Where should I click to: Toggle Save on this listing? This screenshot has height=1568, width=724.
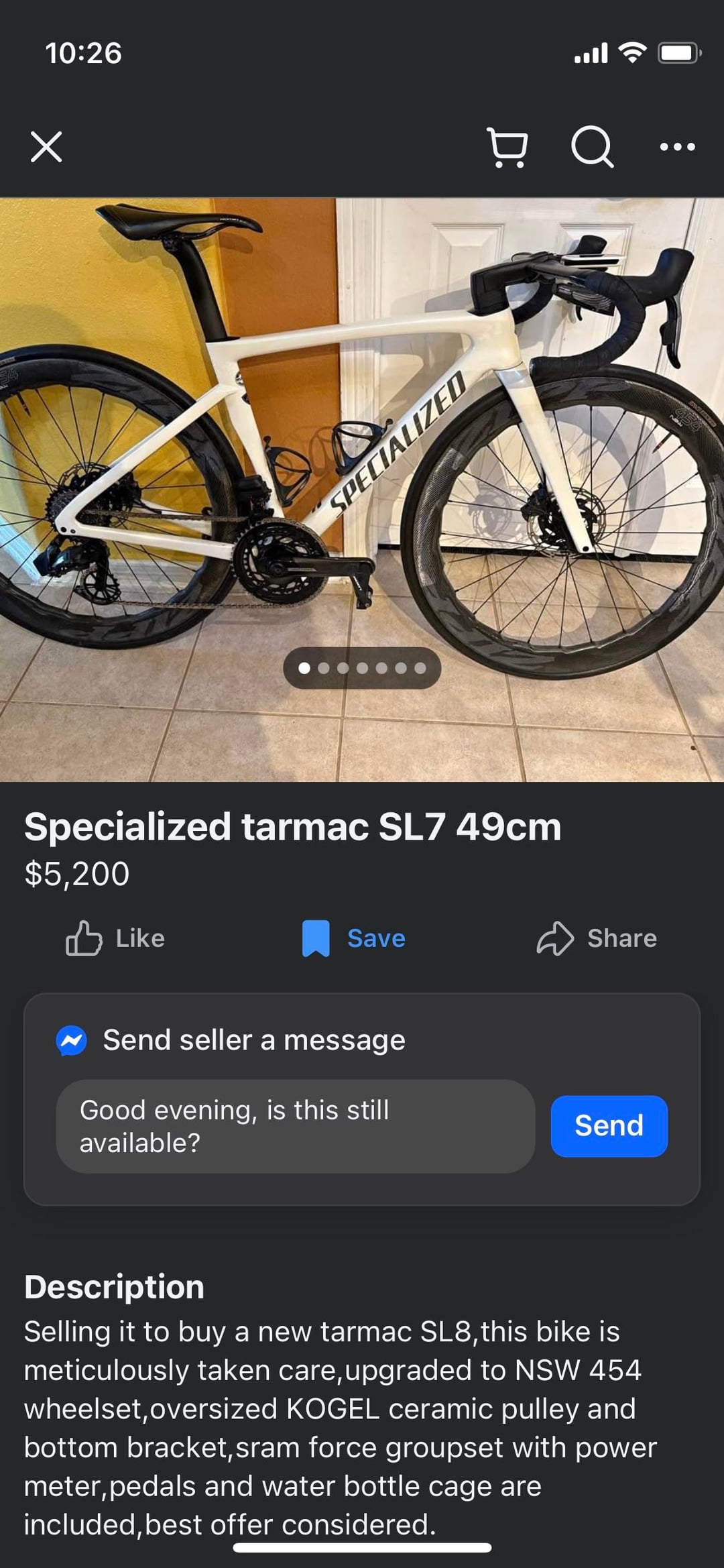tap(354, 938)
